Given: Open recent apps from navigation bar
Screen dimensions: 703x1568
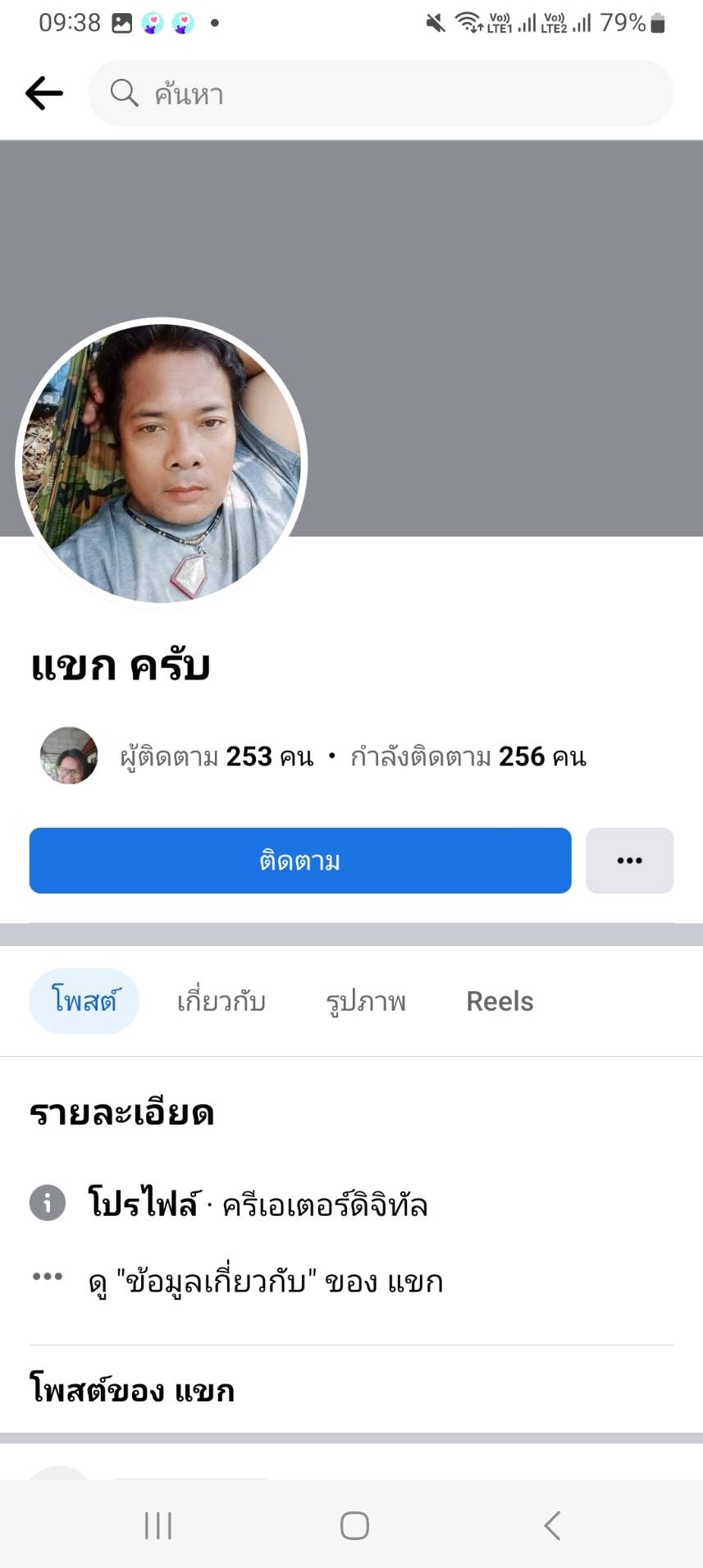Looking at the screenshot, I should [158, 1526].
